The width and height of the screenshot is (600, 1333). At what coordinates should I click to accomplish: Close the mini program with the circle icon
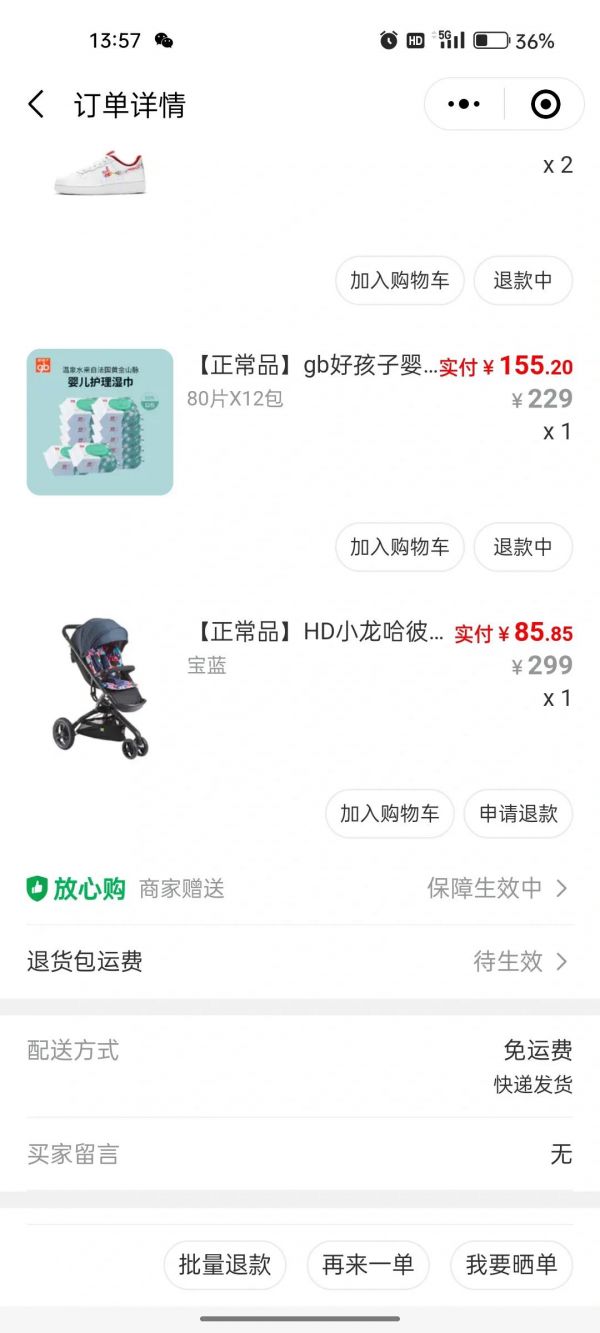(545, 104)
